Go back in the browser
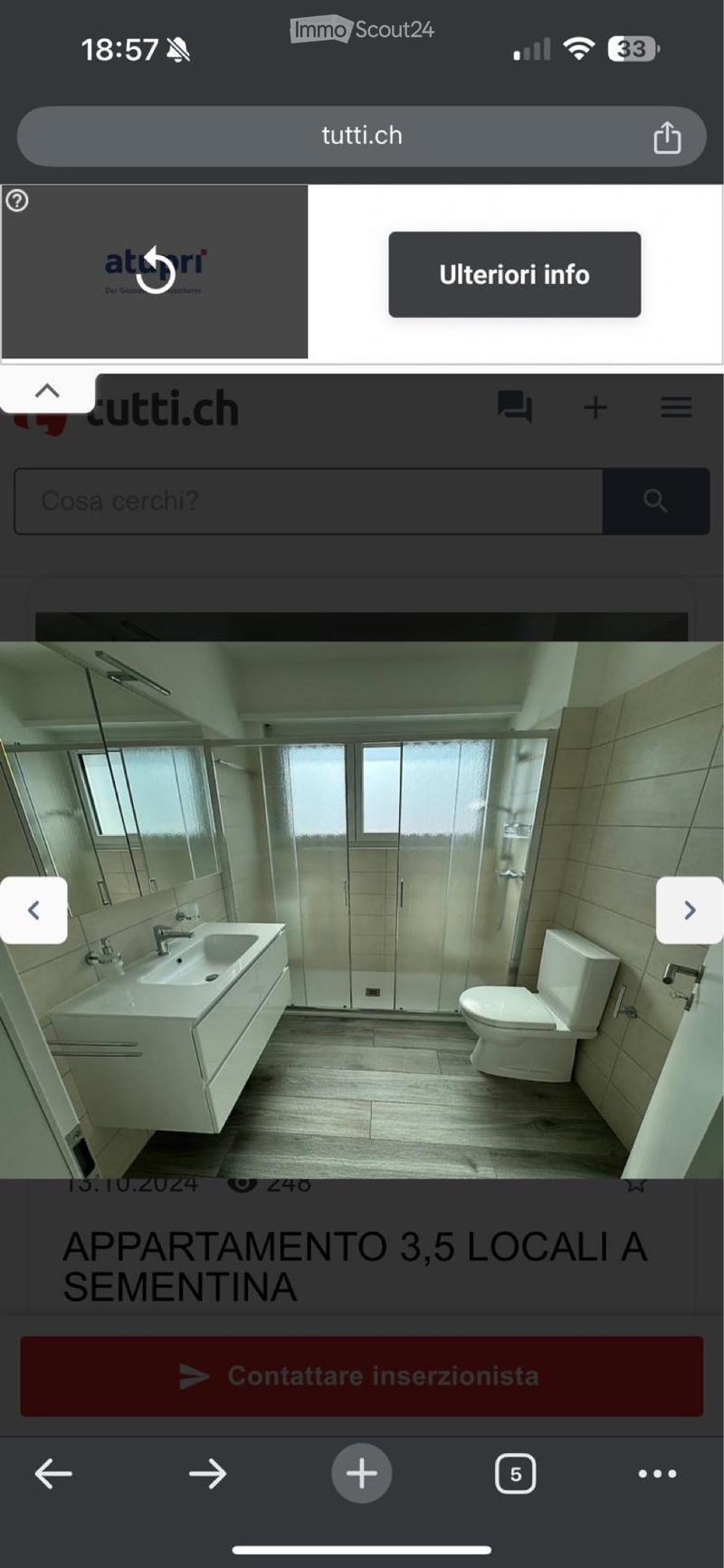Screen dimensions: 724x1568 pos(53,1474)
